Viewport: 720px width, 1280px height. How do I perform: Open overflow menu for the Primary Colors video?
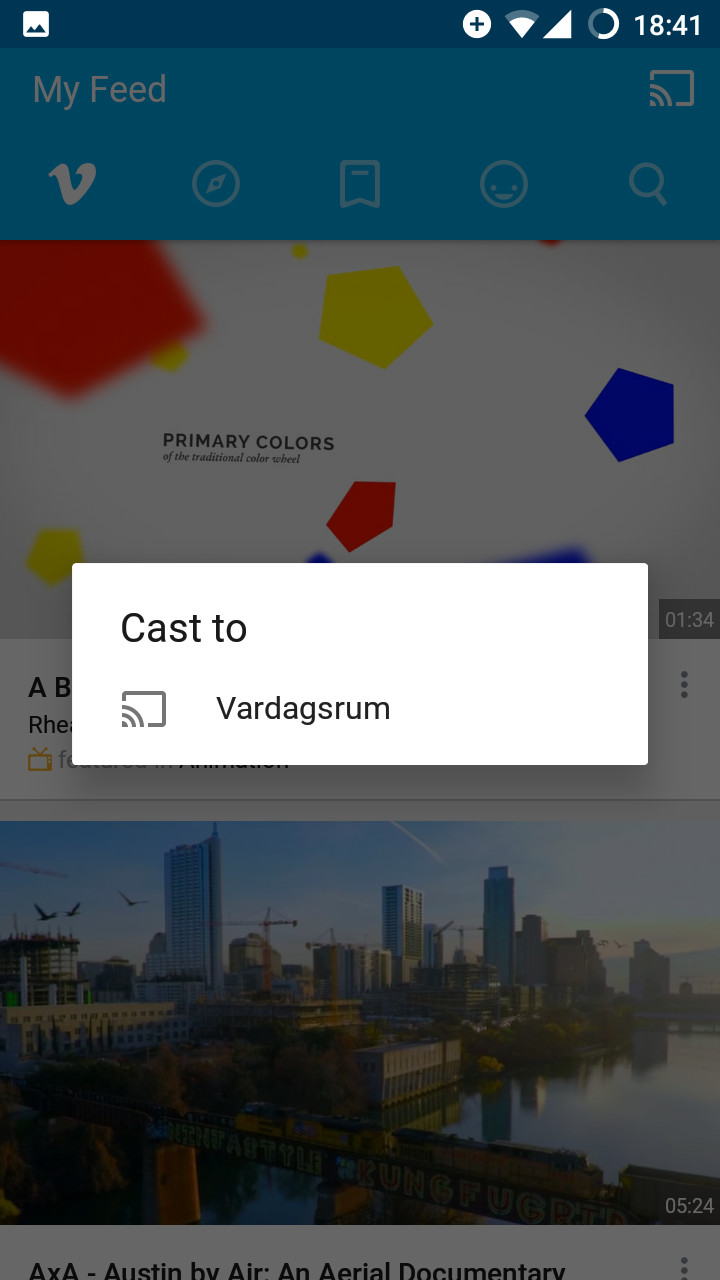tap(684, 685)
